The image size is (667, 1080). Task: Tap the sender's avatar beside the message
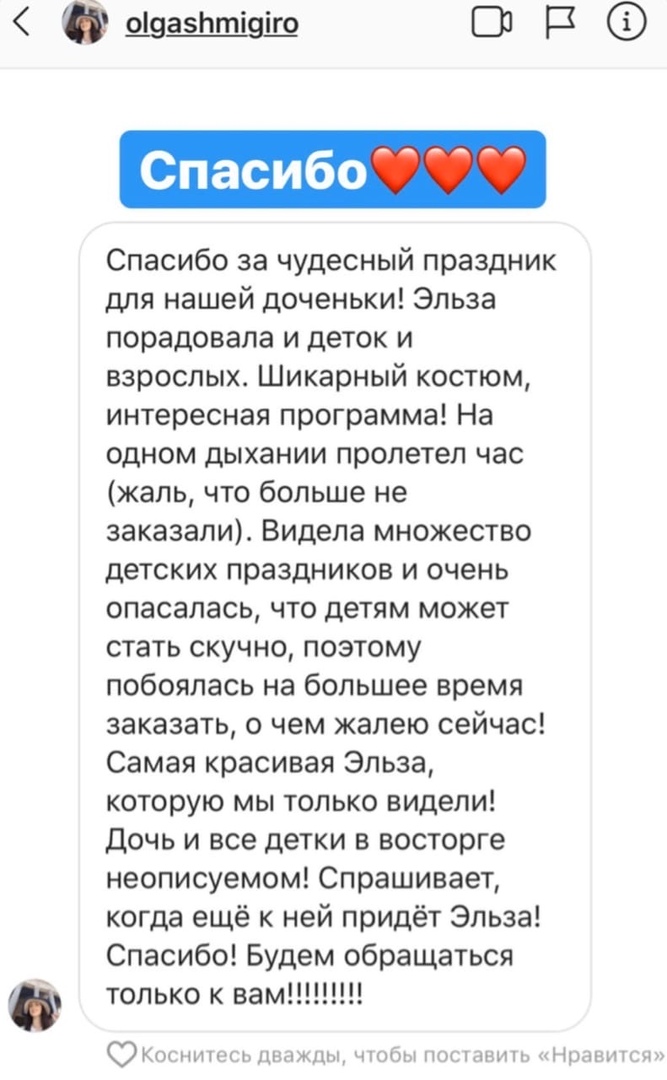point(35,1002)
